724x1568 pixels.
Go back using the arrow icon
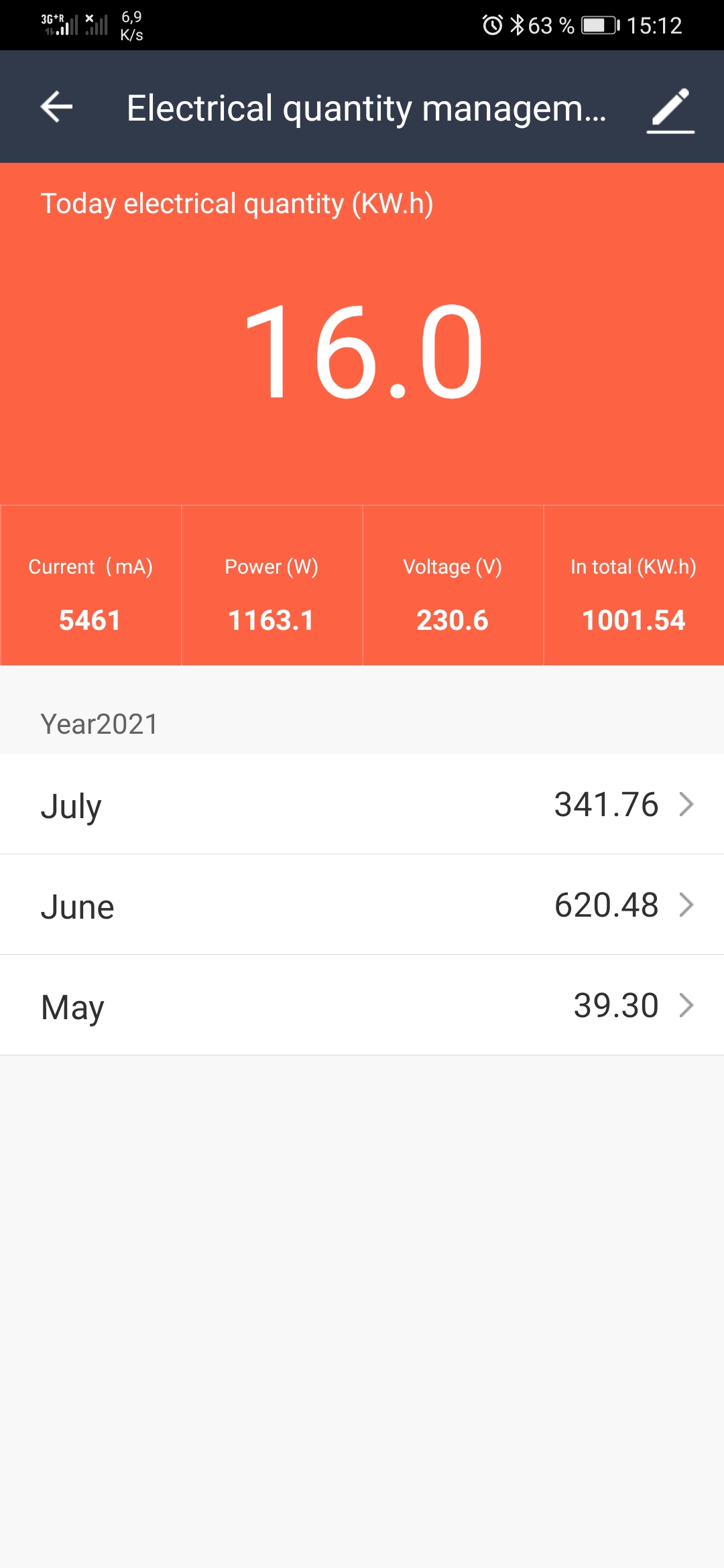[x=57, y=107]
